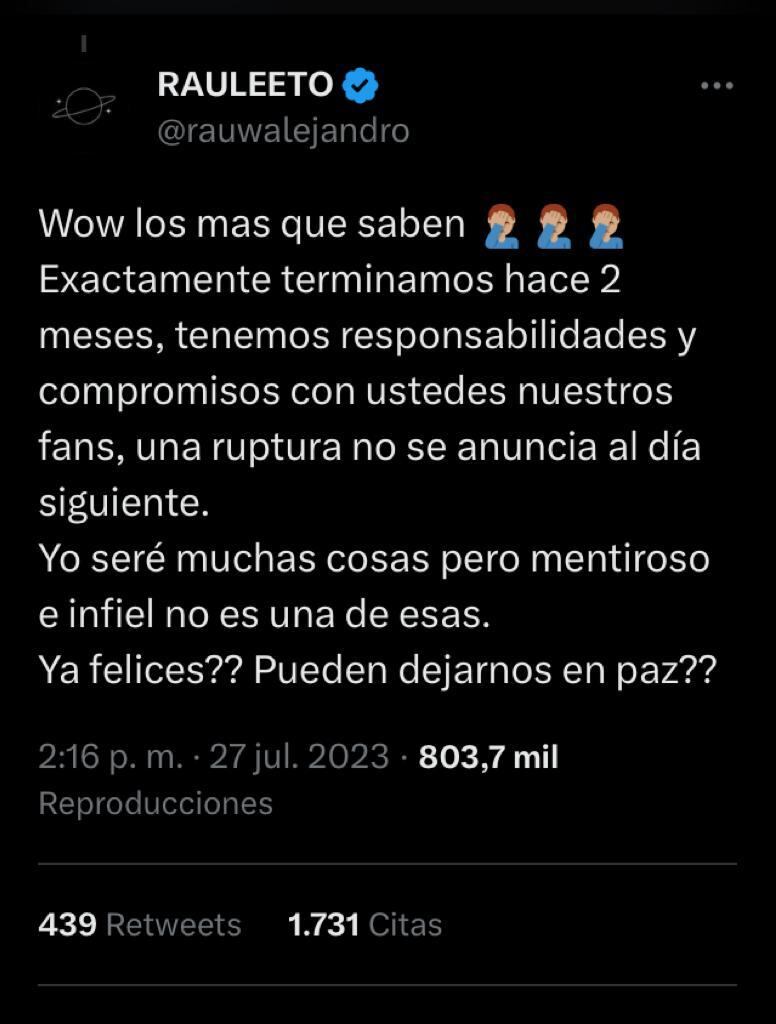Click the status bar area at top
This screenshot has height=1024, width=776.
pos(388,15)
